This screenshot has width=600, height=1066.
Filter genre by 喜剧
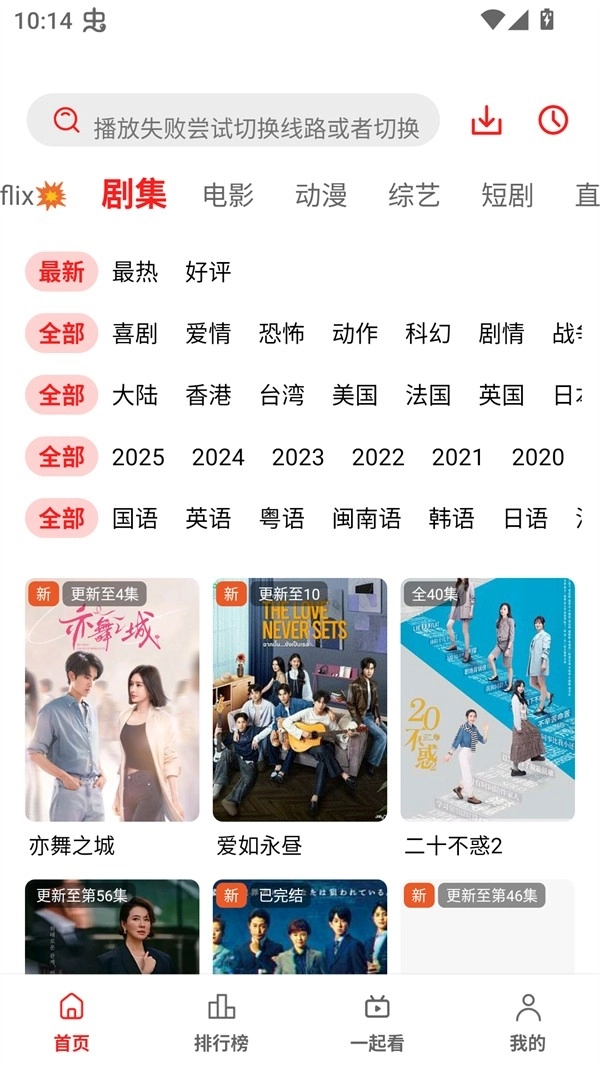(135, 334)
